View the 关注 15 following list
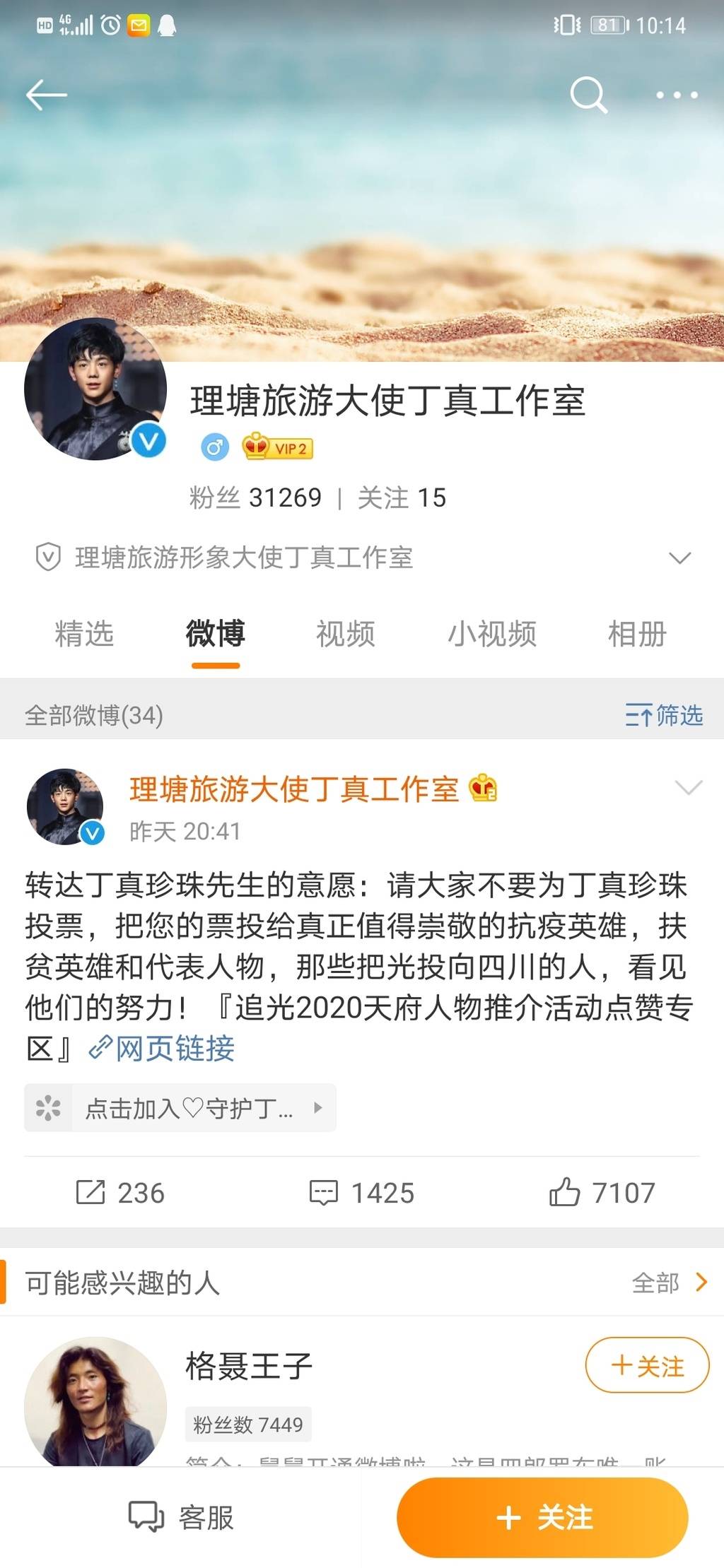The width and height of the screenshot is (724, 1568). 402,498
